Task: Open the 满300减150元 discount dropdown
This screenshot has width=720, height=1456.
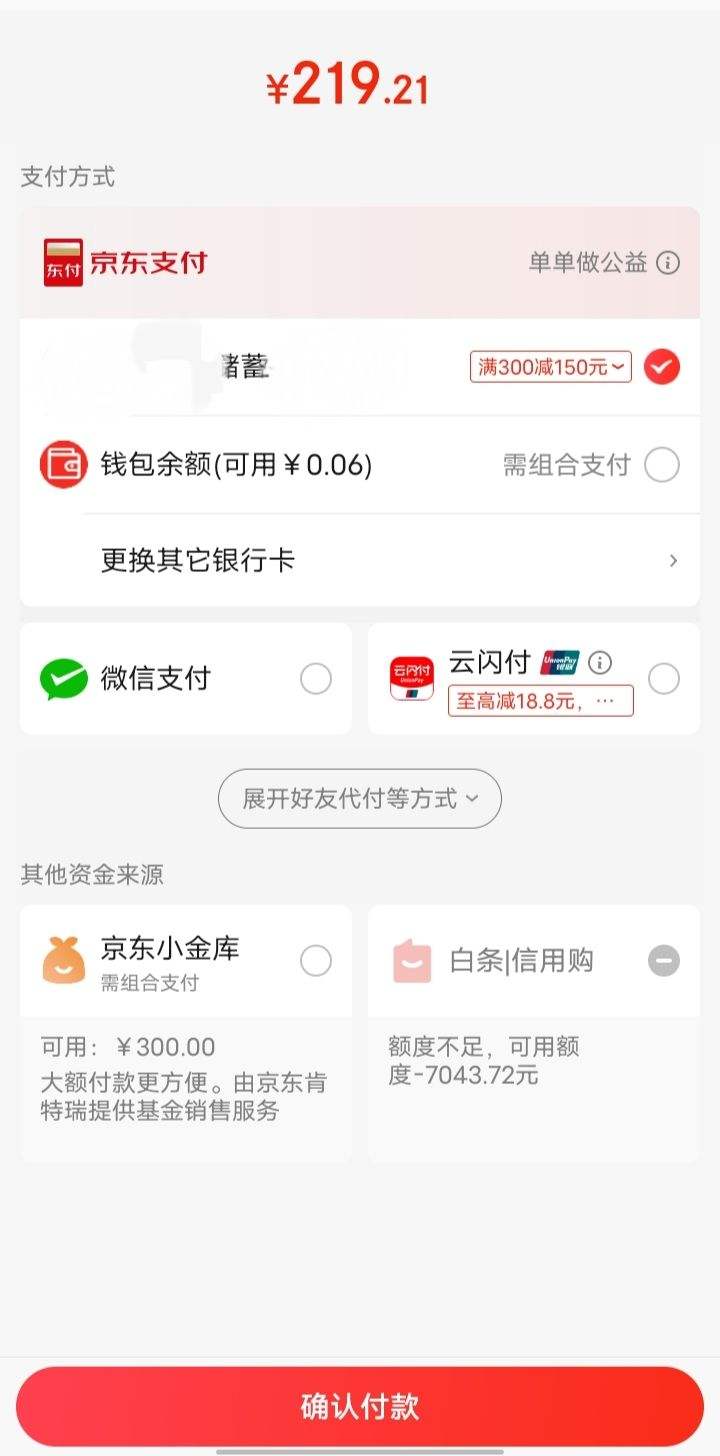Action: (551, 367)
